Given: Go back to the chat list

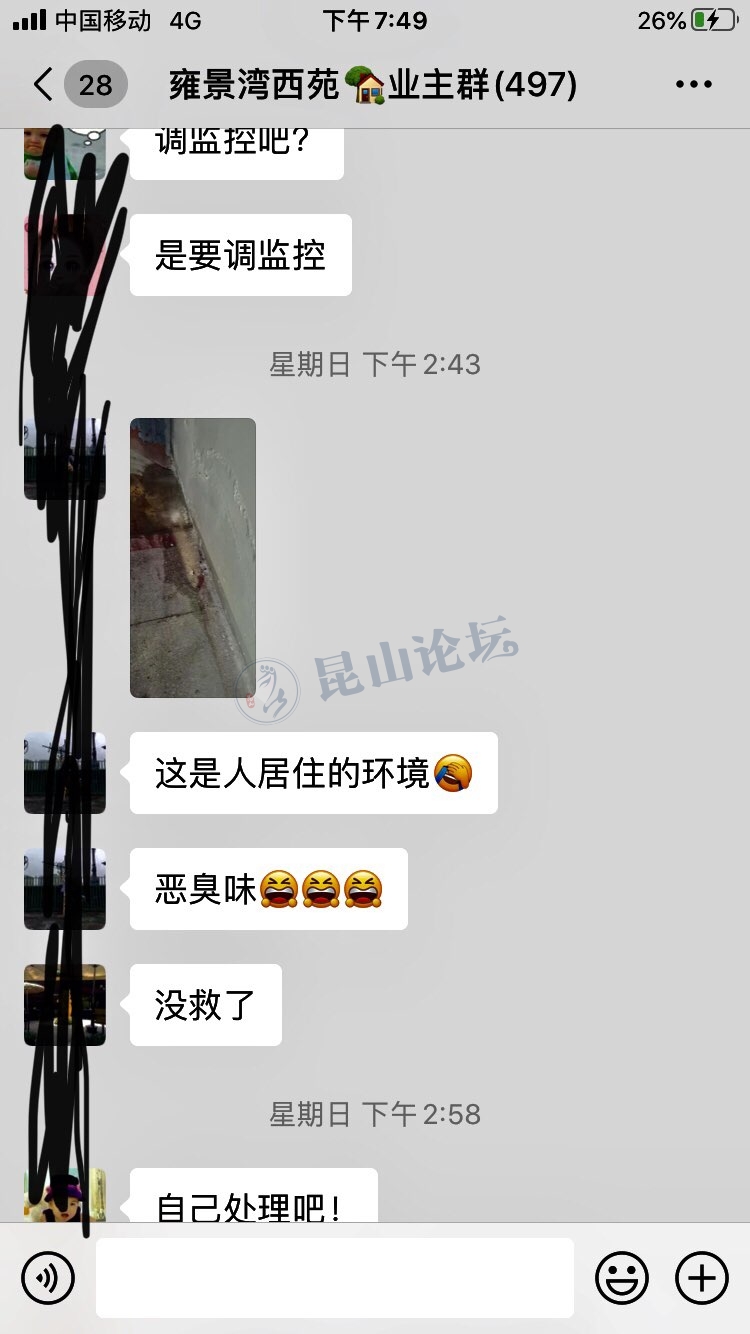Looking at the screenshot, I should pos(43,85).
